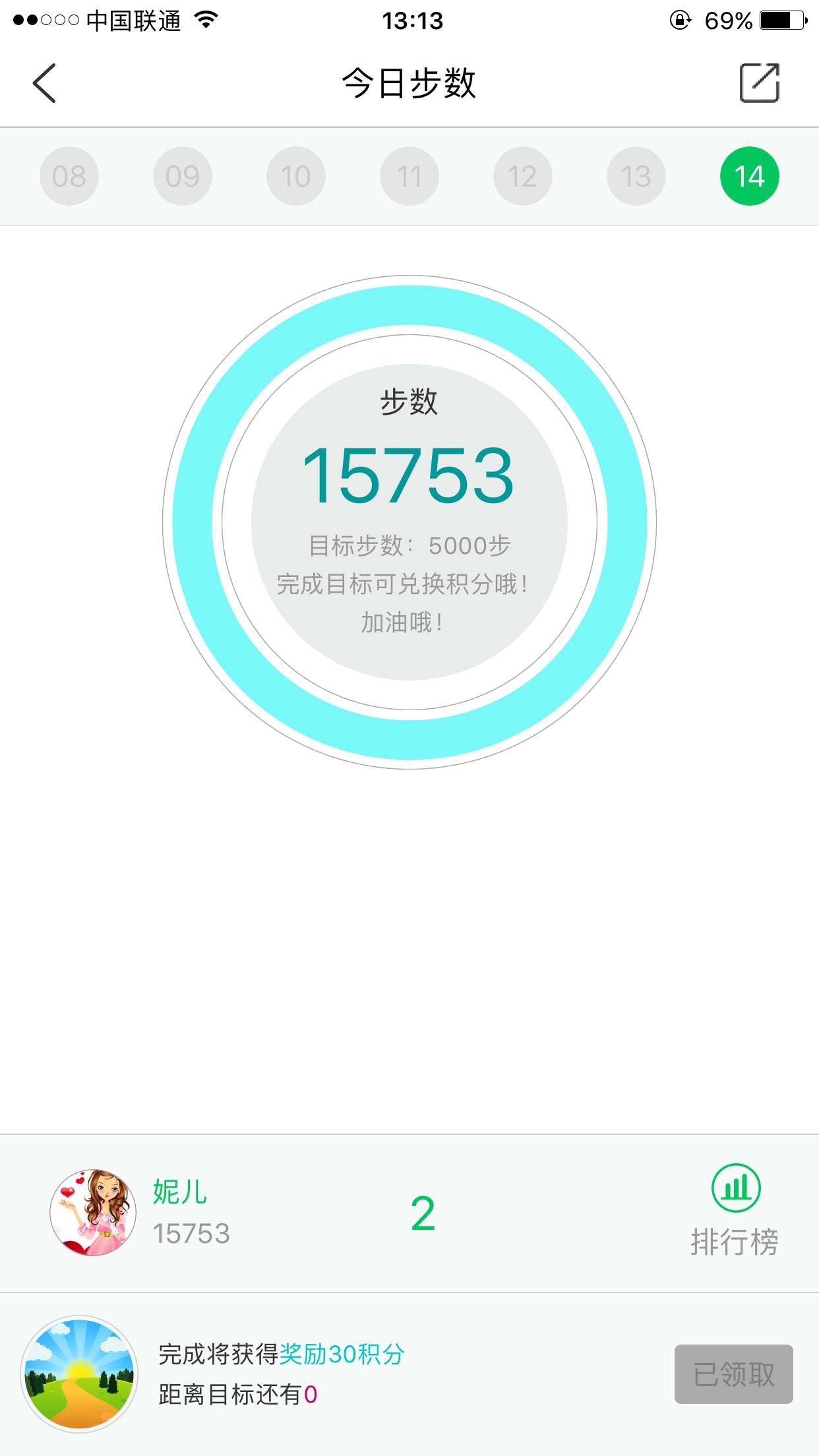View steps for day 11
The height and width of the screenshot is (1456, 819).
coord(409,176)
